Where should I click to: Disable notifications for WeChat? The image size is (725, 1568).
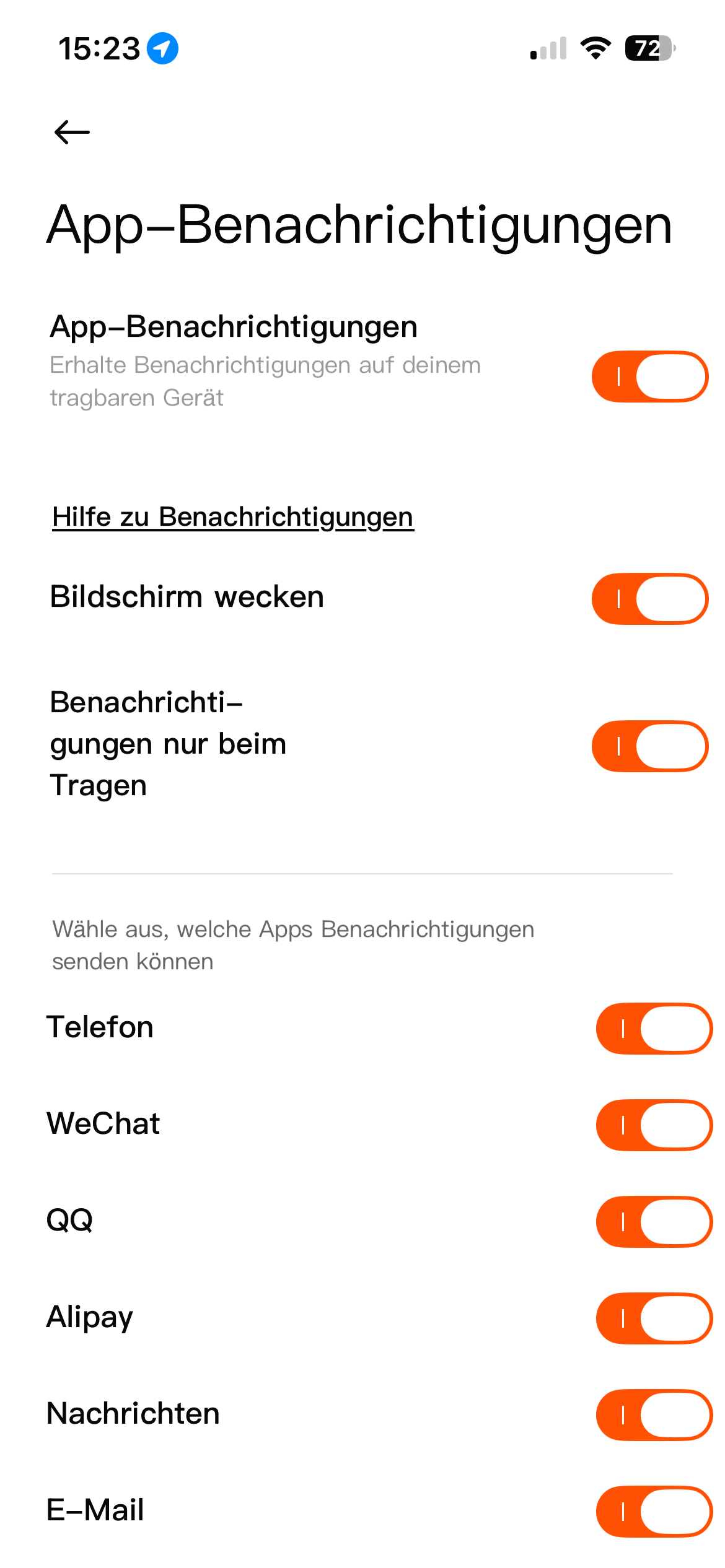tap(654, 1125)
